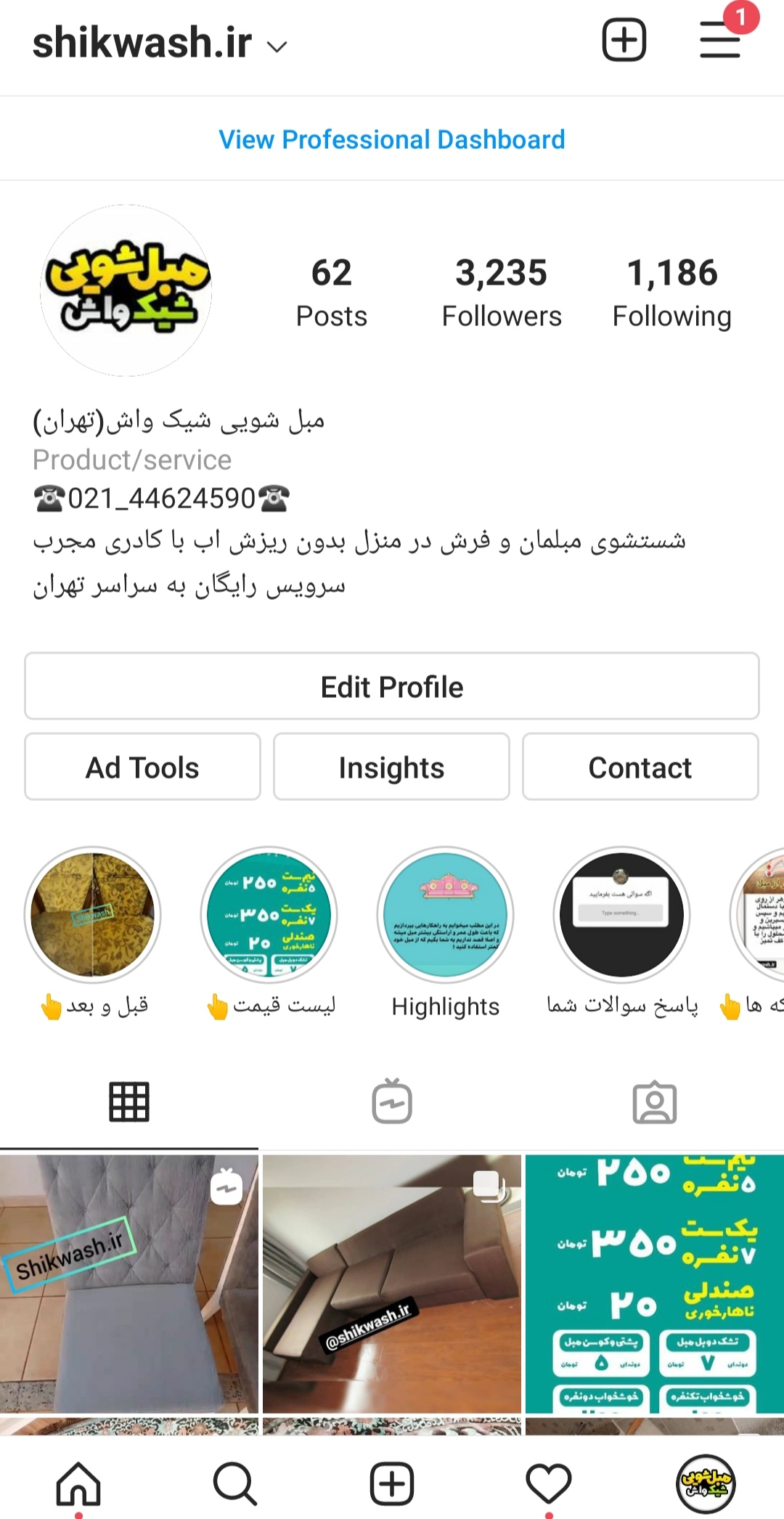Open account Insights
Screen dimensions: 784x1519
tap(391, 767)
